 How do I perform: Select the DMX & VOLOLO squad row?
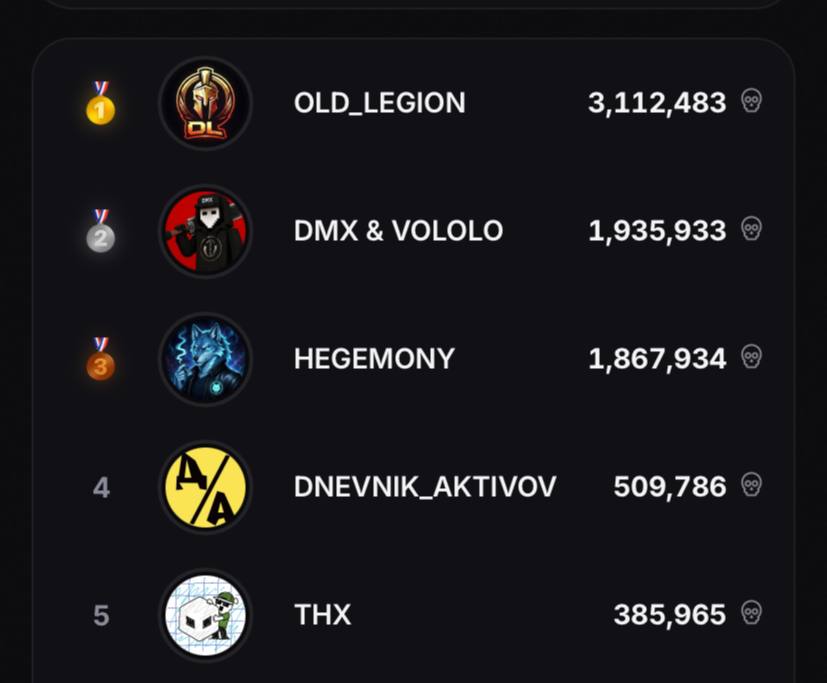(414, 231)
